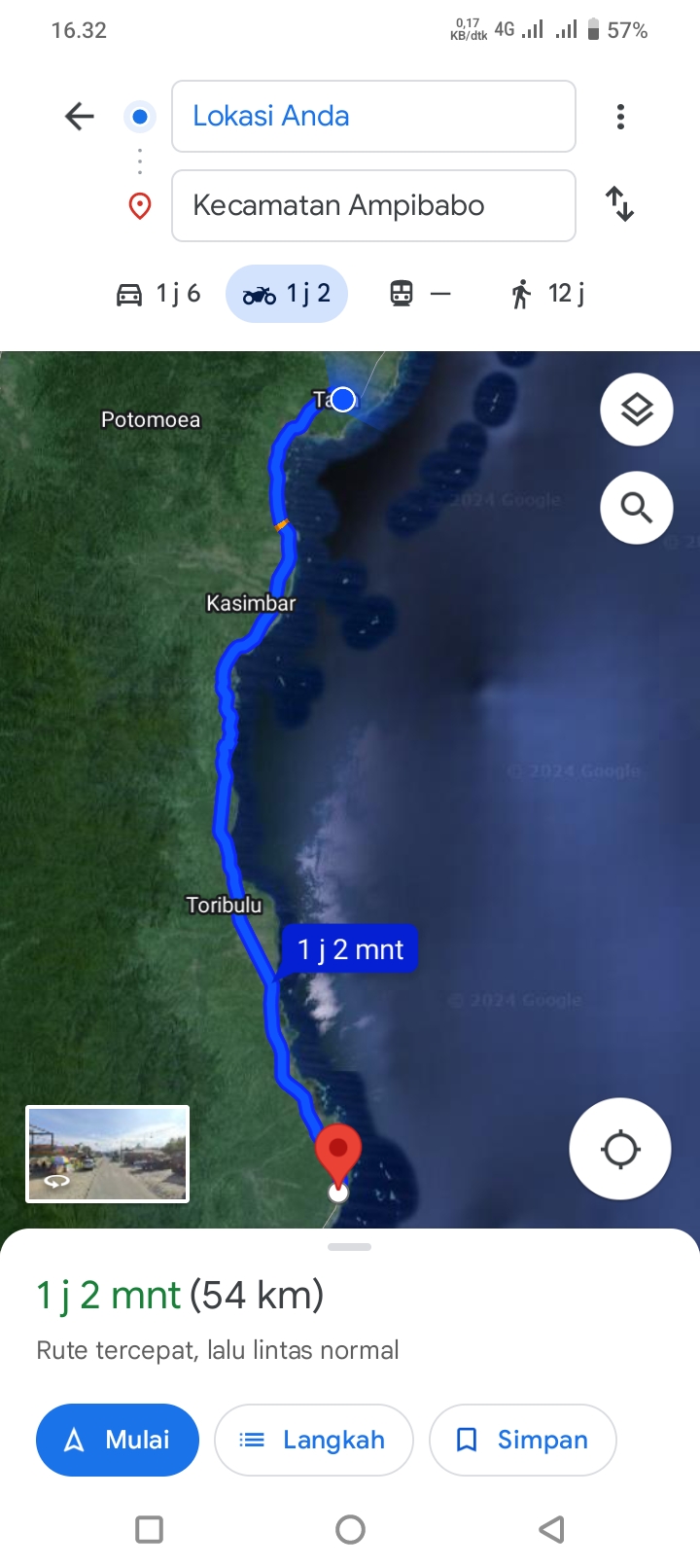The width and height of the screenshot is (700, 1568).
Task: Center the map on my location
Action: [620, 1149]
